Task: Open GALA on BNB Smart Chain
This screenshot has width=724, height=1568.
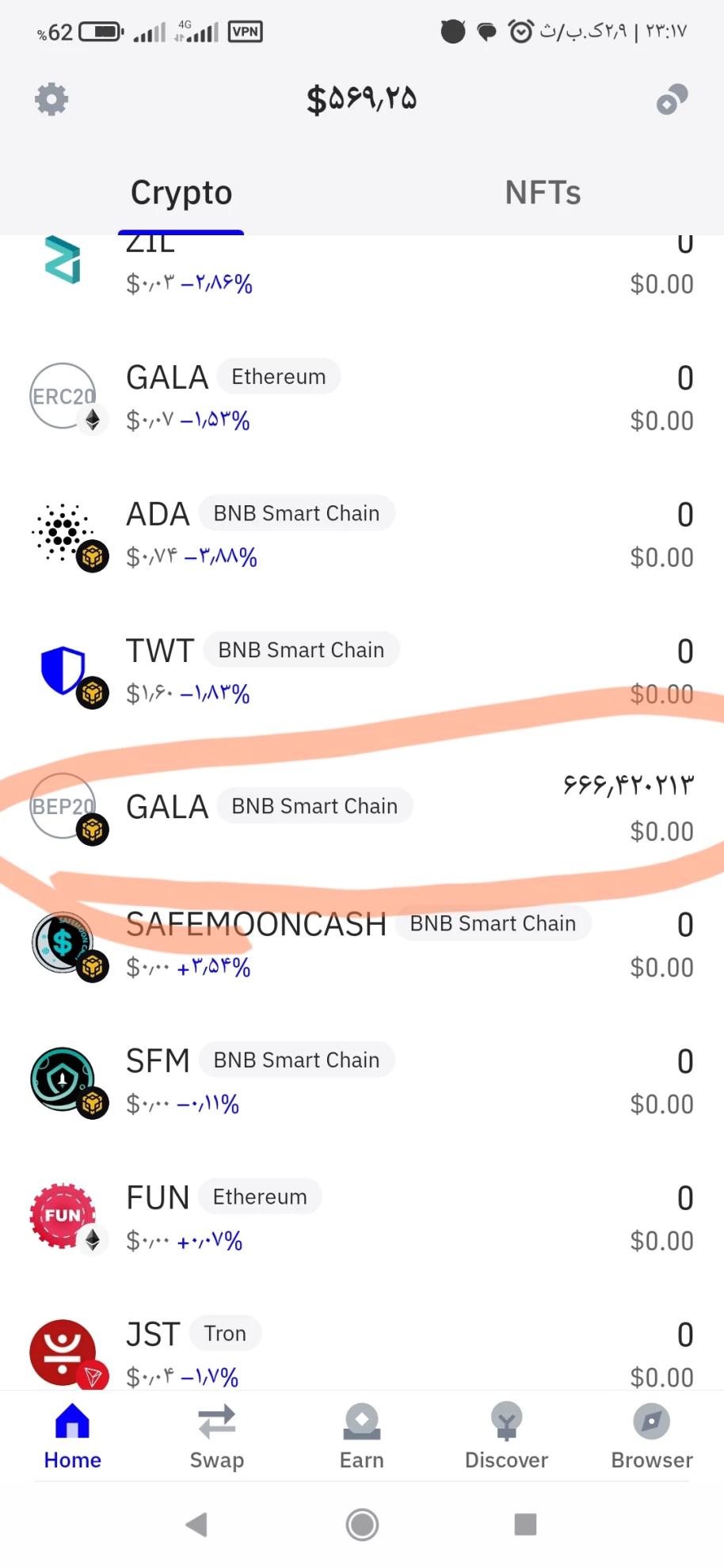Action: (x=361, y=808)
